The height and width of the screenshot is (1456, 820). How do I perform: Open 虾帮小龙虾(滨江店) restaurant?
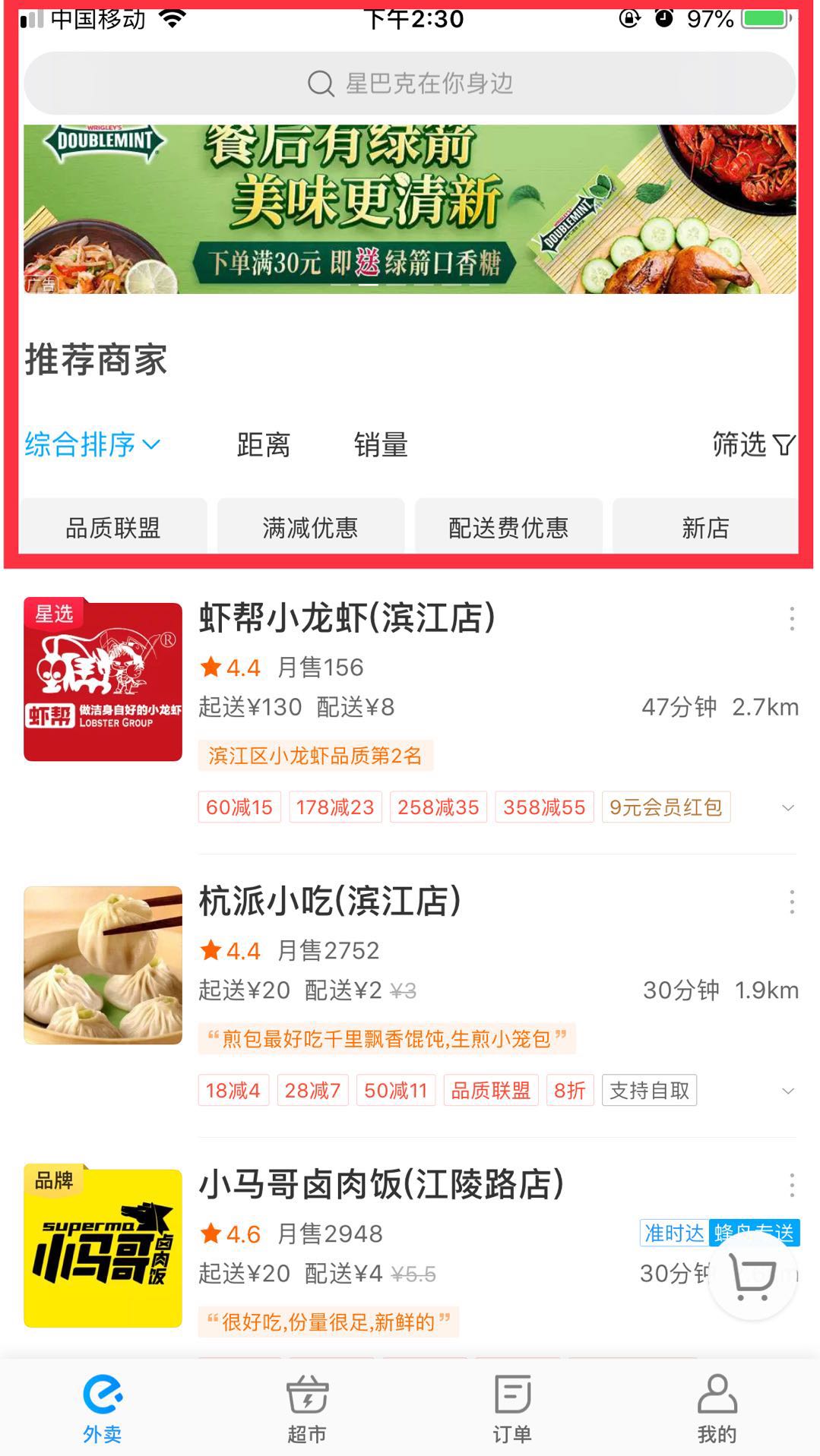click(347, 617)
